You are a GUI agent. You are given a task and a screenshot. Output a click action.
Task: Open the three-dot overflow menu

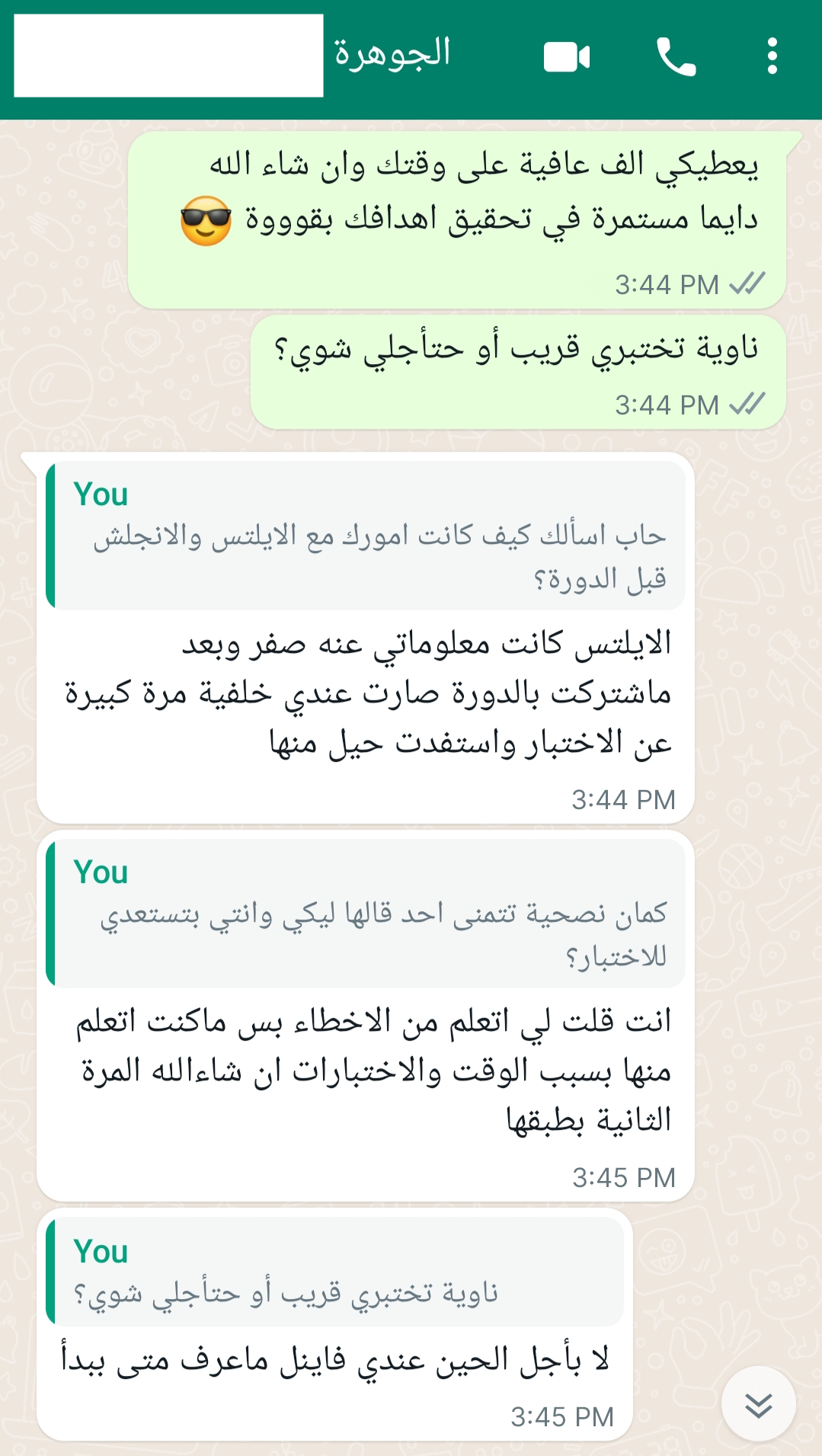click(x=772, y=57)
